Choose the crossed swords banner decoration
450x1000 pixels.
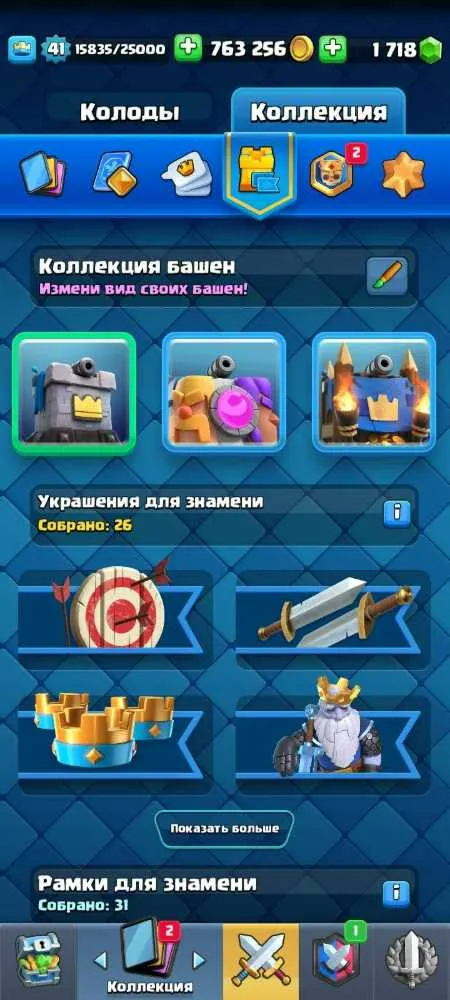click(333, 612)
